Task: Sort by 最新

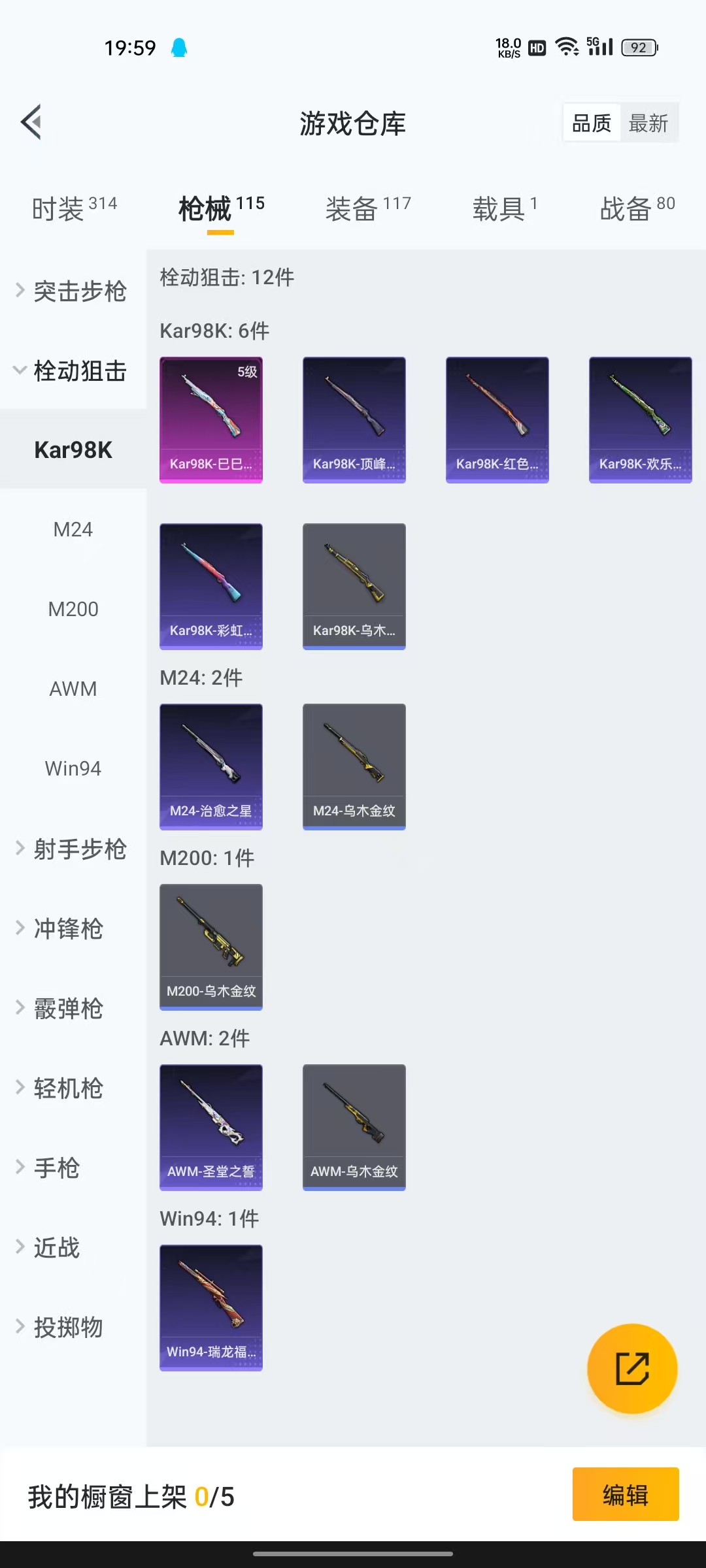Action: point(648,123)
